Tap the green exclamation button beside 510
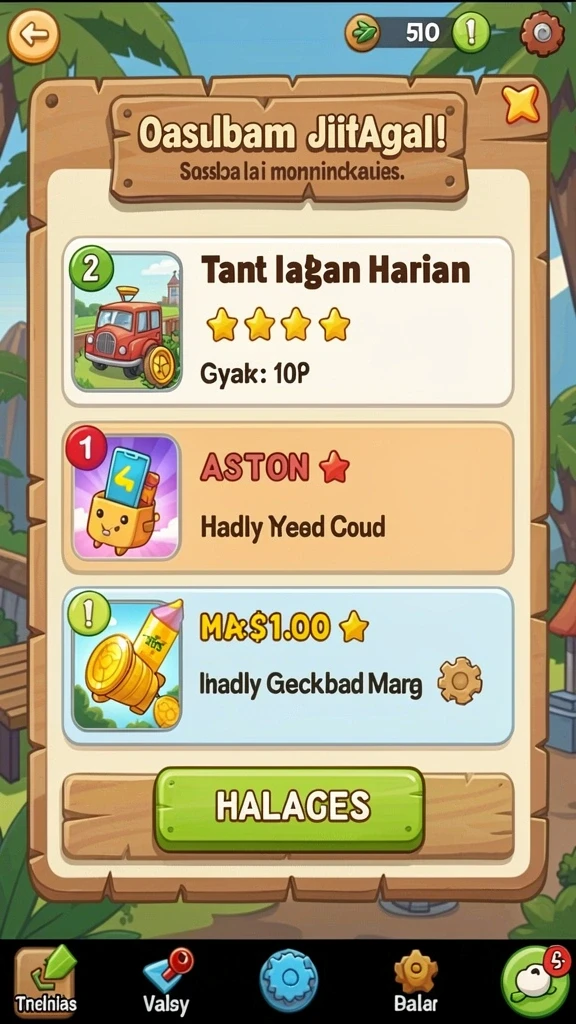The width and height of the screenshot is (576, 1024). tap(471, 33)
